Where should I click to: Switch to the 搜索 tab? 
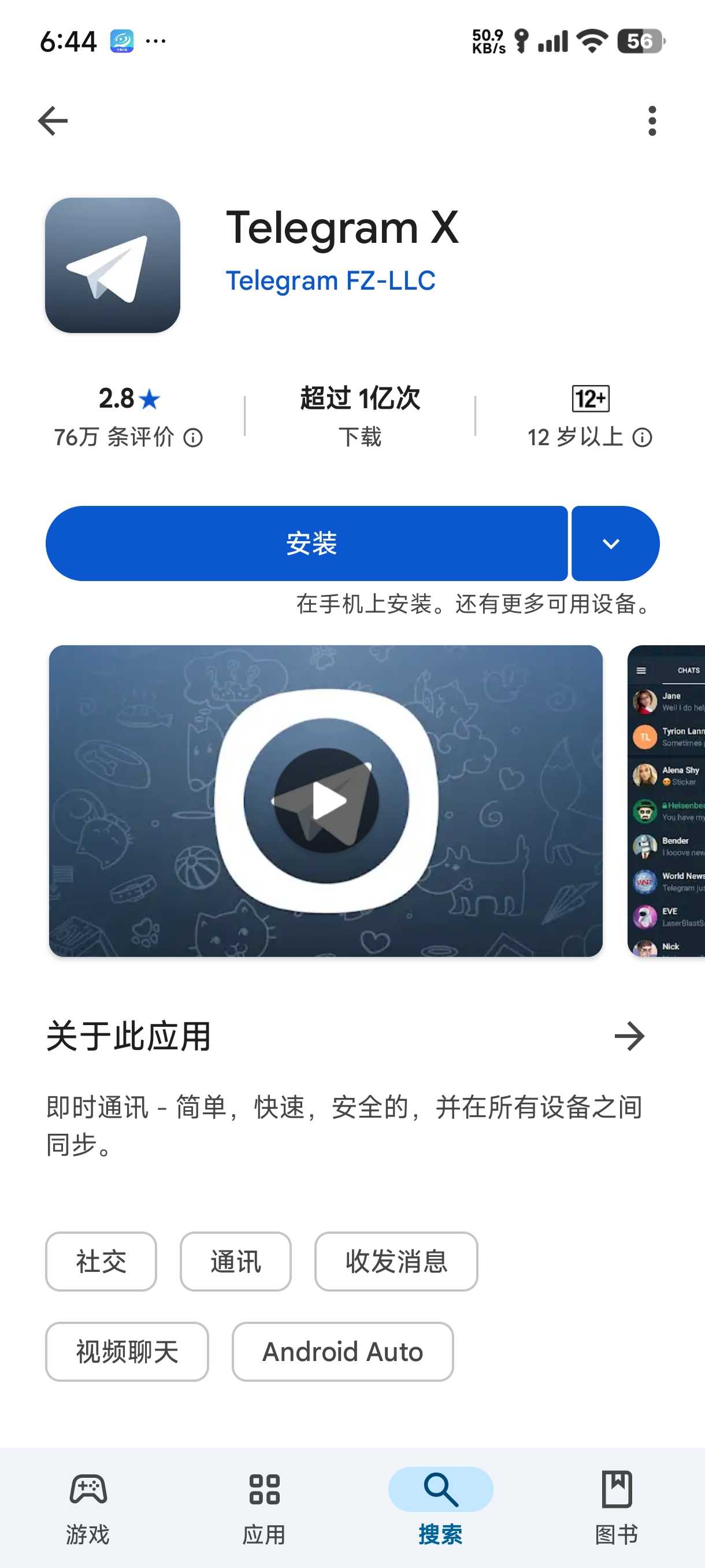coord(440,1507)
